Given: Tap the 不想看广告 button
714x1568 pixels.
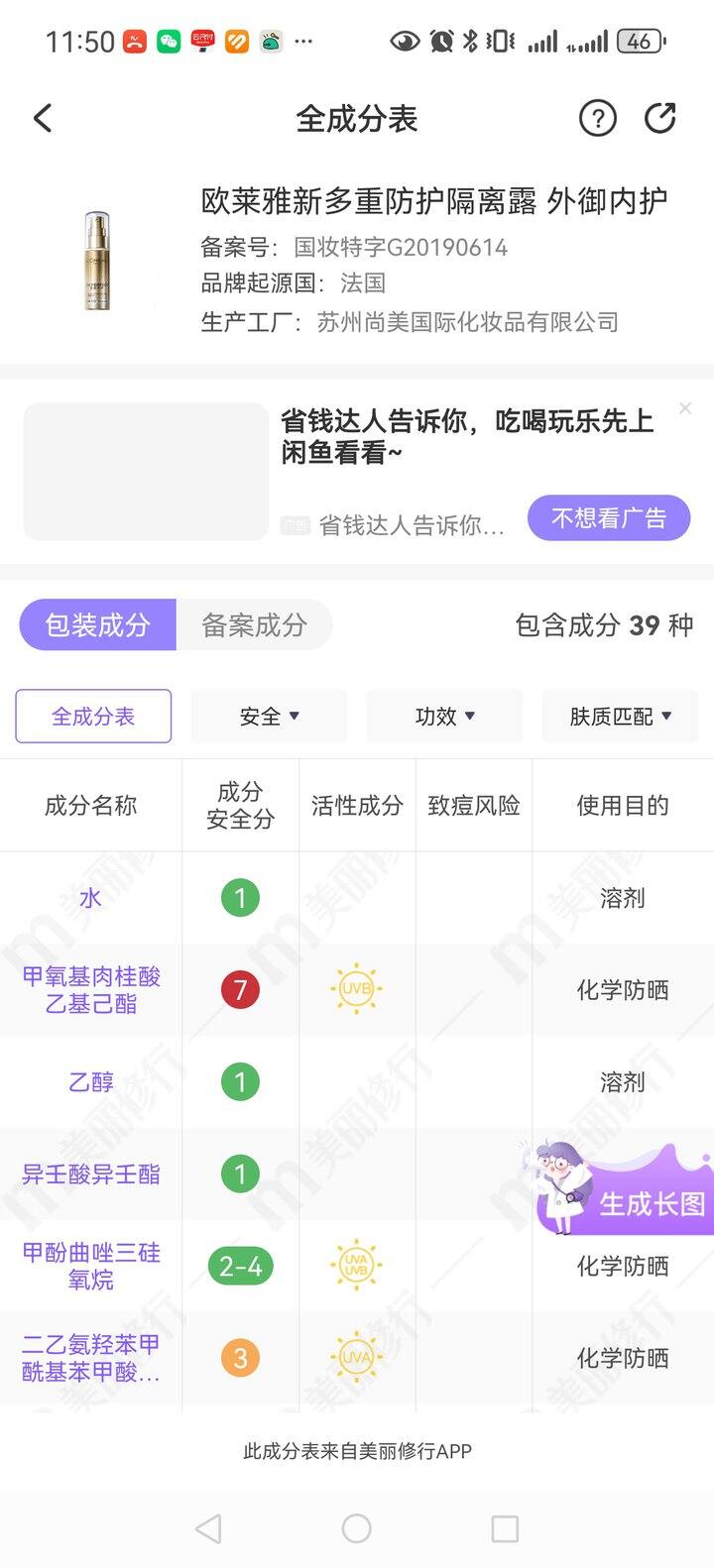Looking at the screenshot, I should (608, 518).
